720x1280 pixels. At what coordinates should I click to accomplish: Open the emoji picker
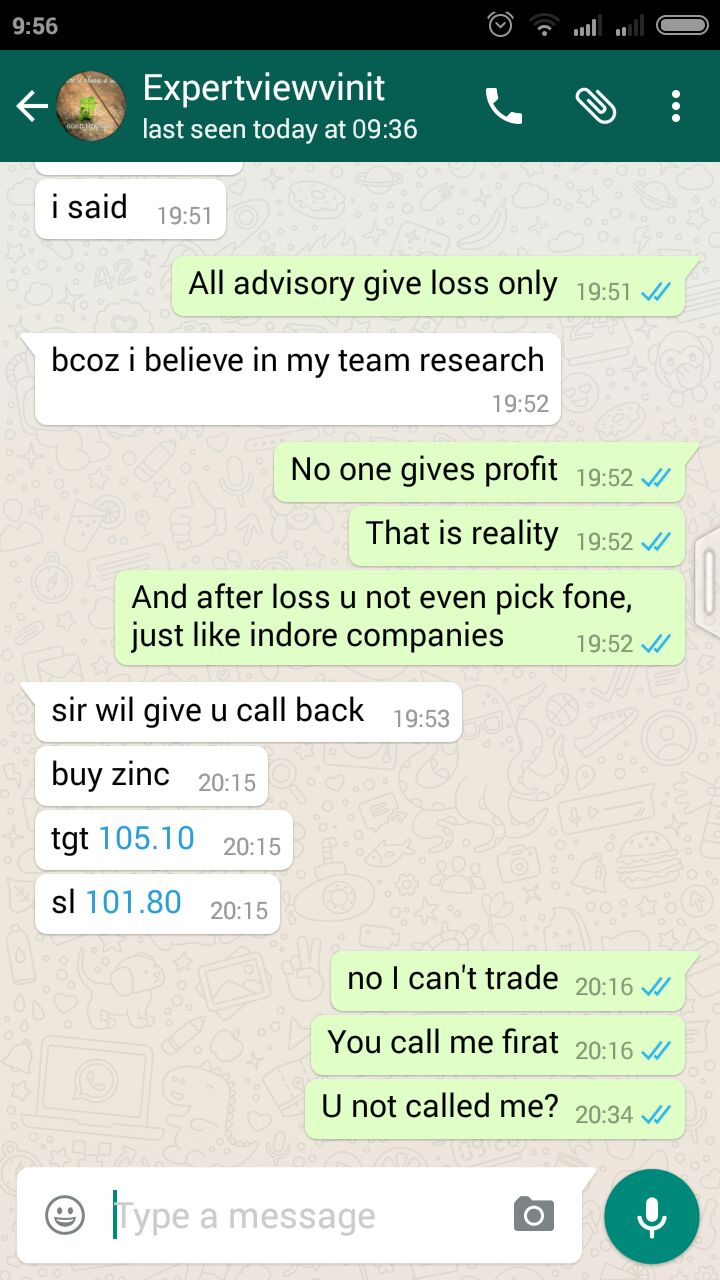65,1215
